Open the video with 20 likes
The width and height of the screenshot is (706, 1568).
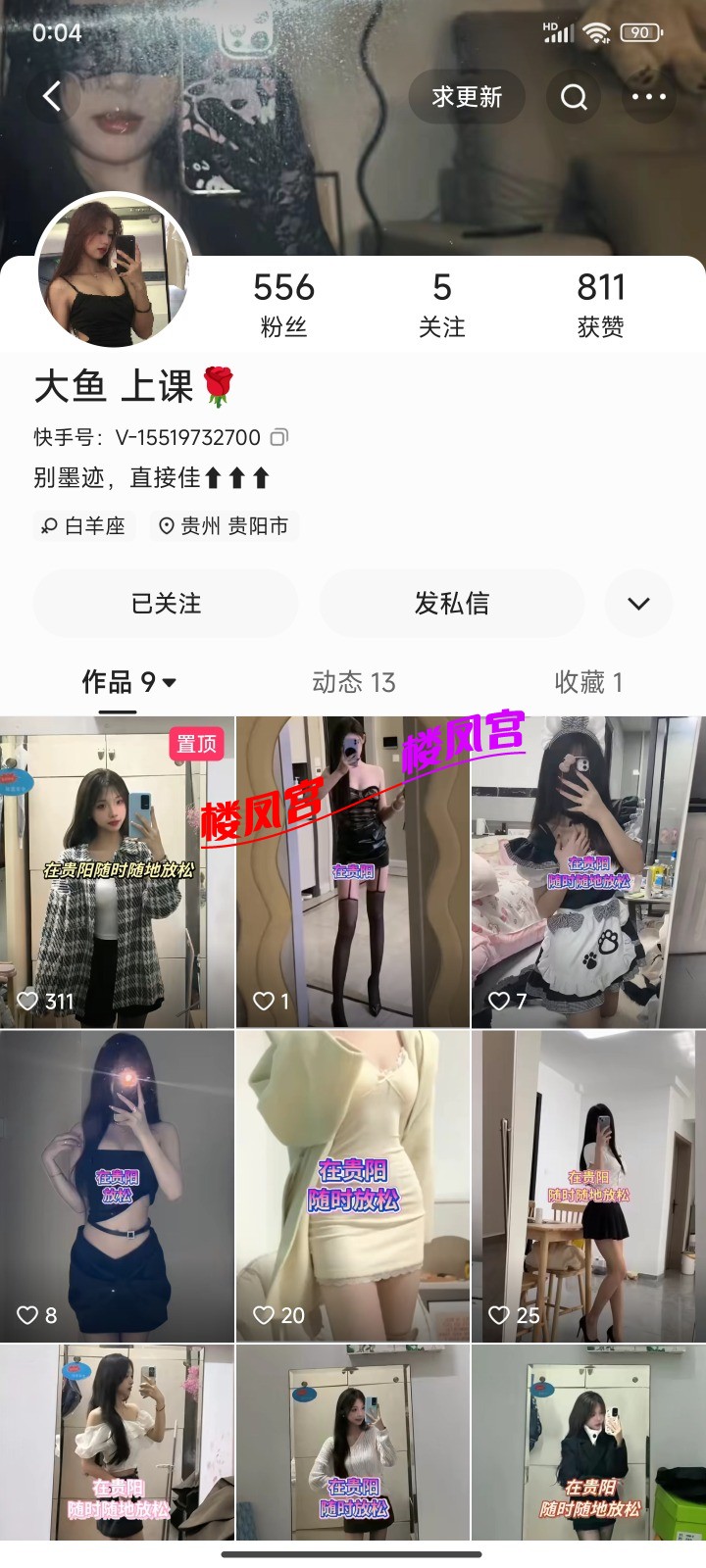coord(353,1186)
